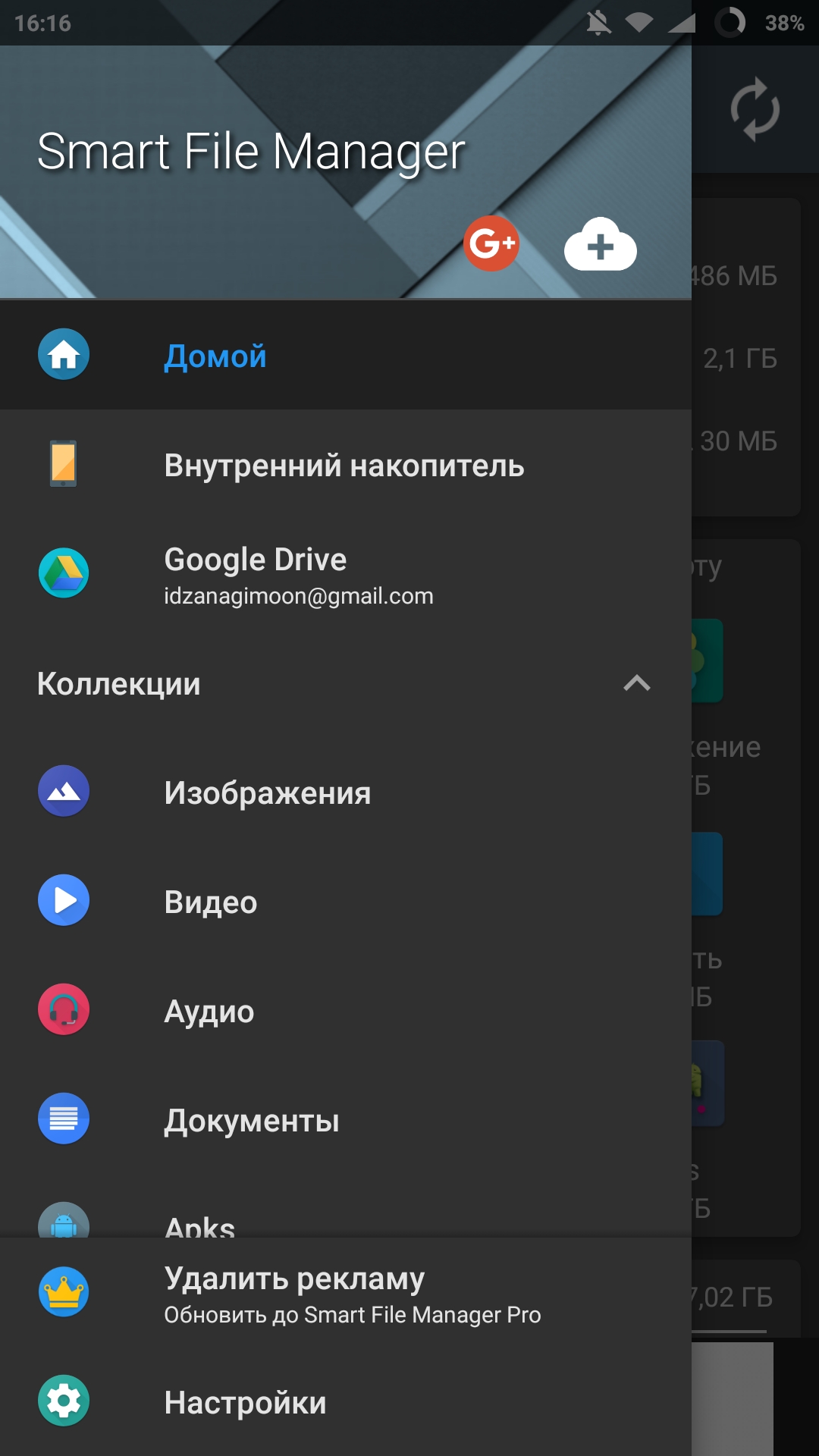Screen dimensions: 819x1456
Task: Open the Аудио collection entry
Action: [209, 1011]
